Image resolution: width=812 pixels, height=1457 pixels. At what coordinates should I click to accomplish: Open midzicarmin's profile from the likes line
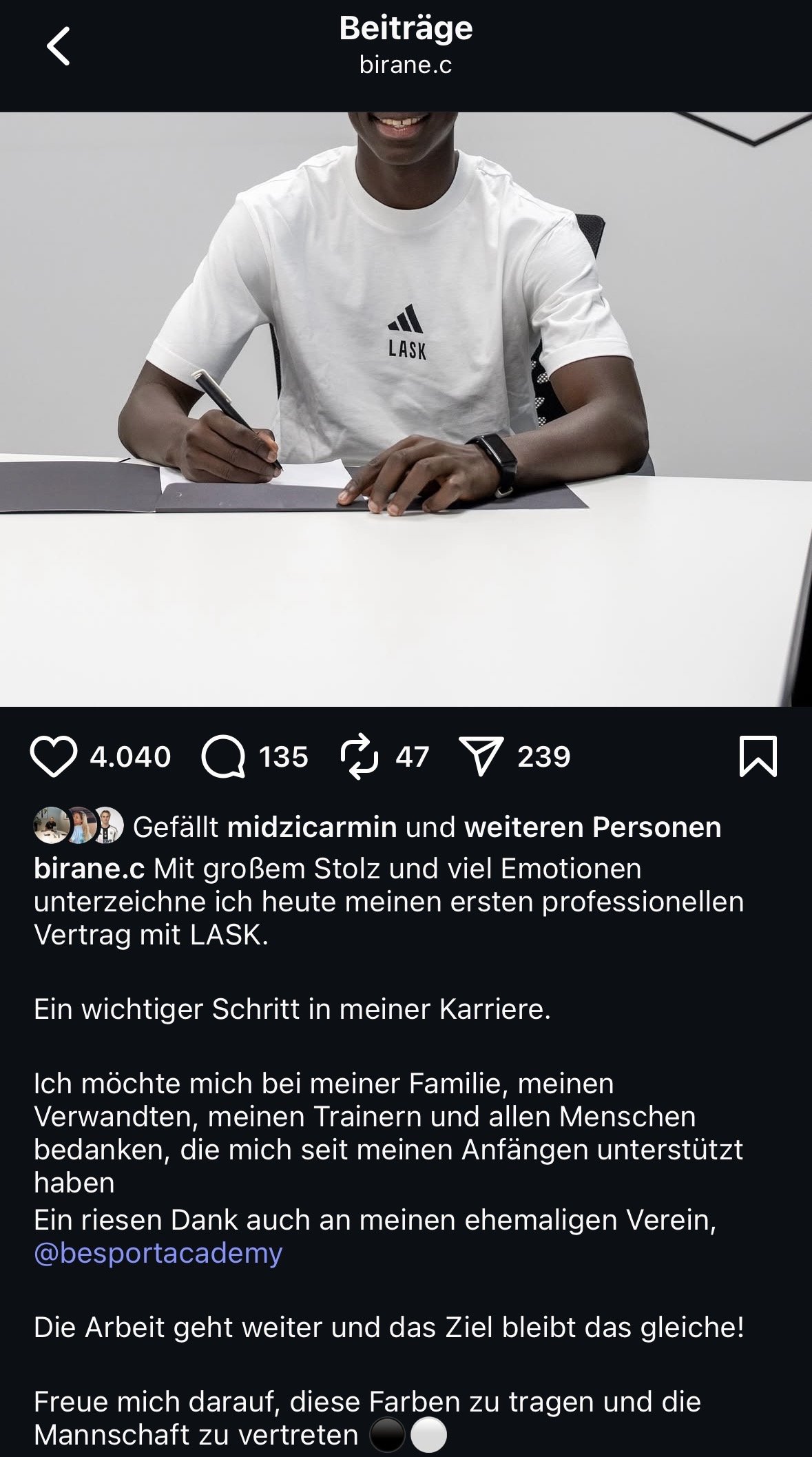click(311, 827)
